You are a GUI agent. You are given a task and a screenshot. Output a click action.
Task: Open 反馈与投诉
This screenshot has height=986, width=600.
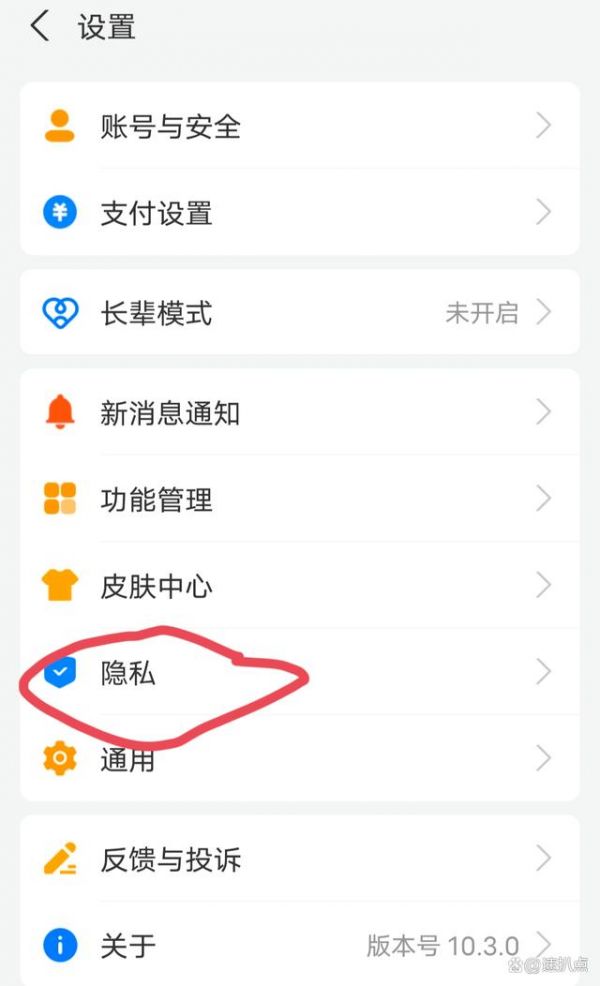[x=300, y=859]
